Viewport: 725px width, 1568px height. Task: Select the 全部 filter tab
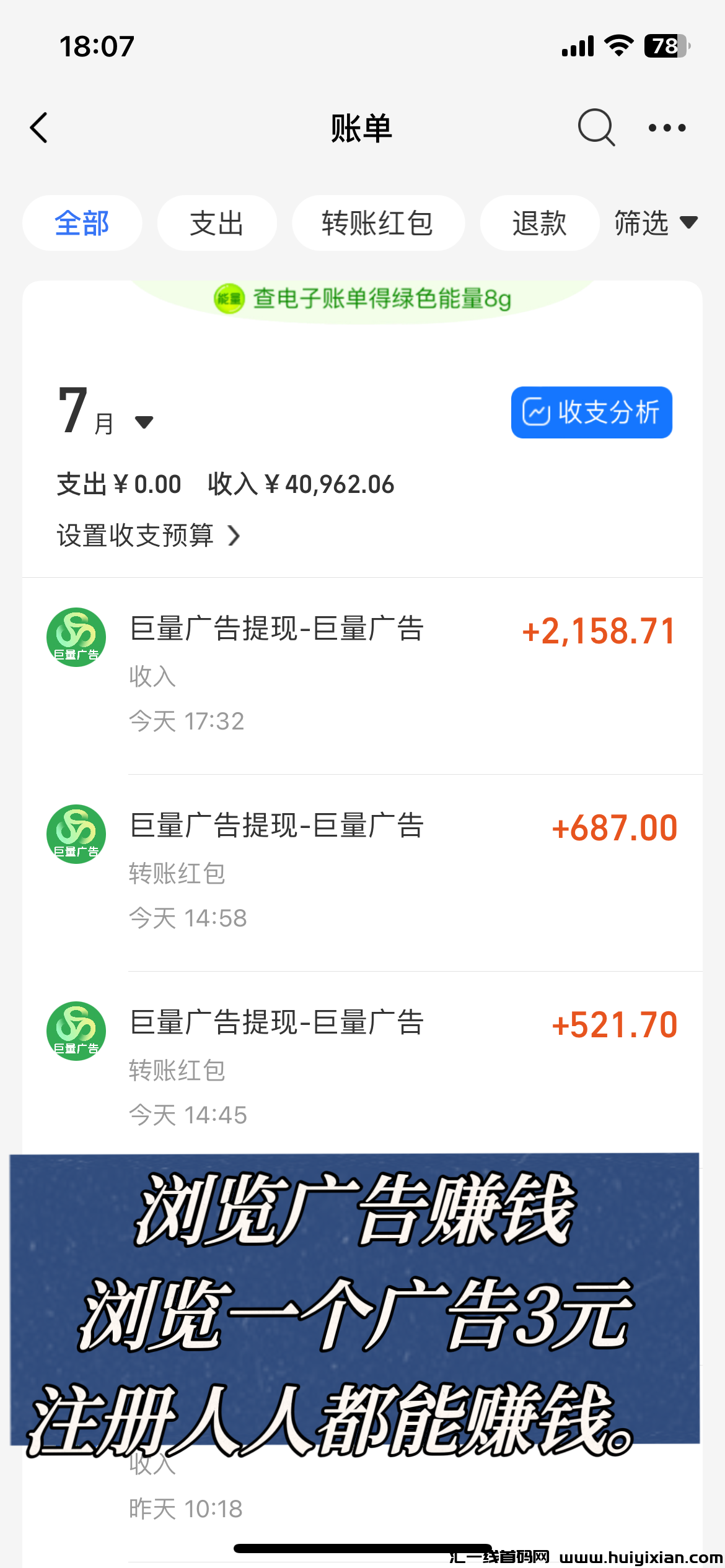tap(82, 223)
